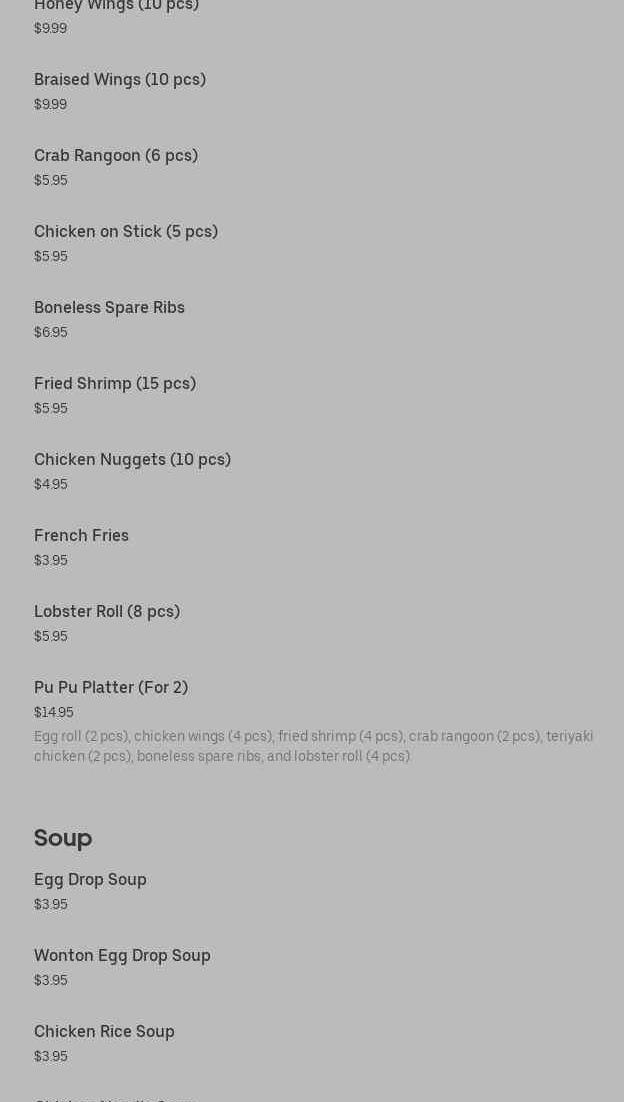Choose Boneless Spare Ribs
This screenshot has width=624, height=1102.
tap(110, 308)
